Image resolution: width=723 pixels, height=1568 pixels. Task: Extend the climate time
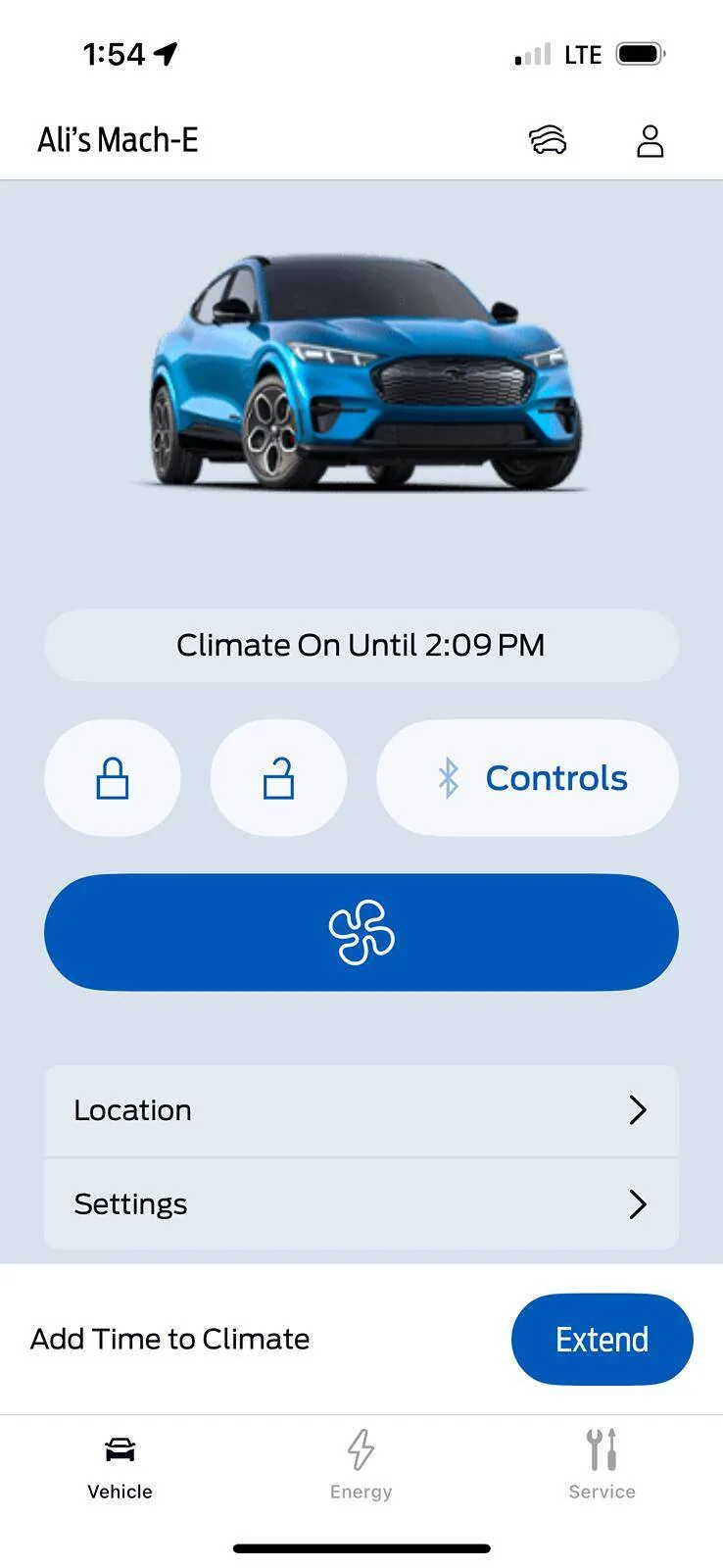(x=602, y=1339)
